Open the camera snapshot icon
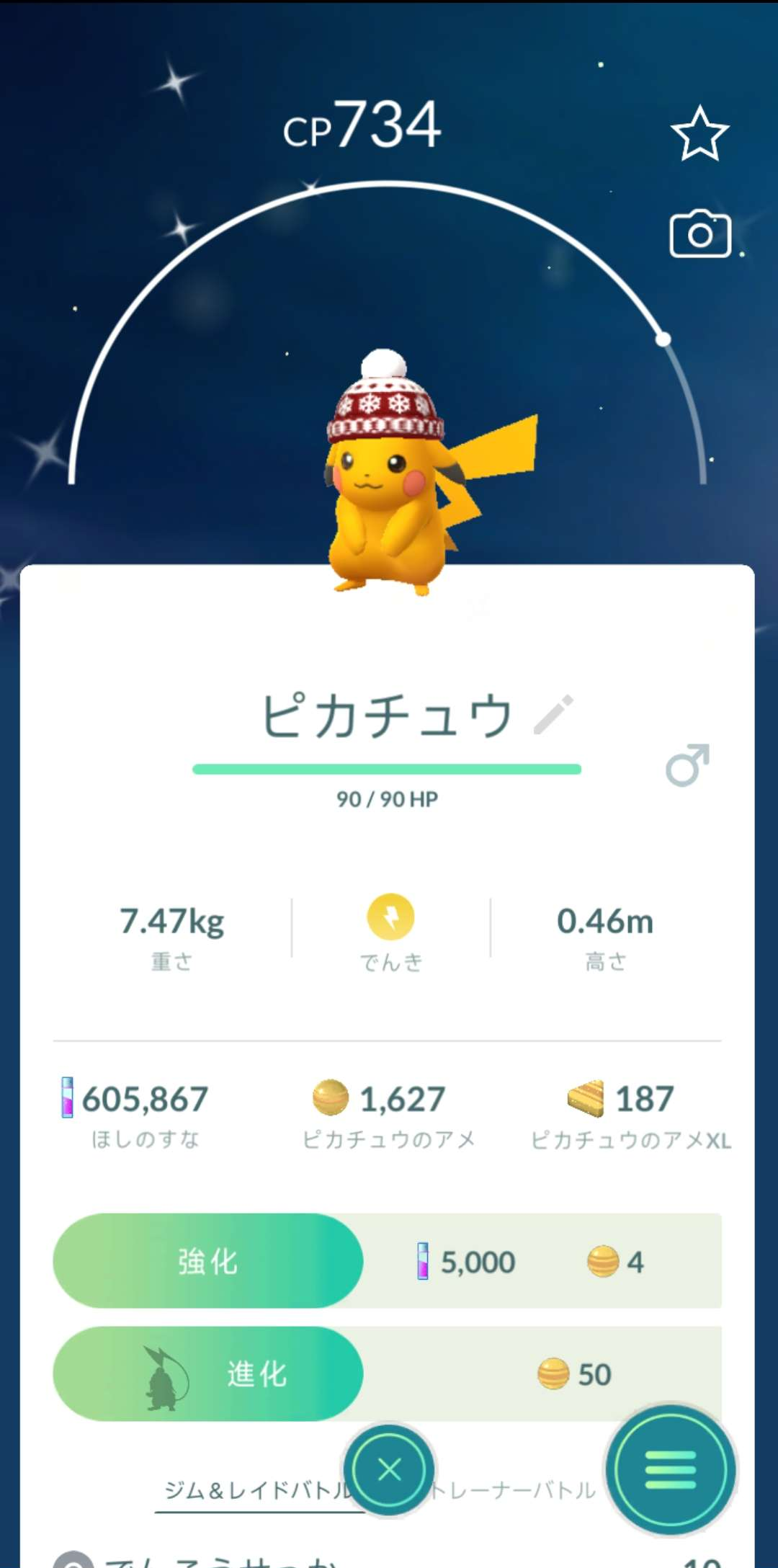The width and height of the screenshot is (778, 1568). (x=699, y=234)
